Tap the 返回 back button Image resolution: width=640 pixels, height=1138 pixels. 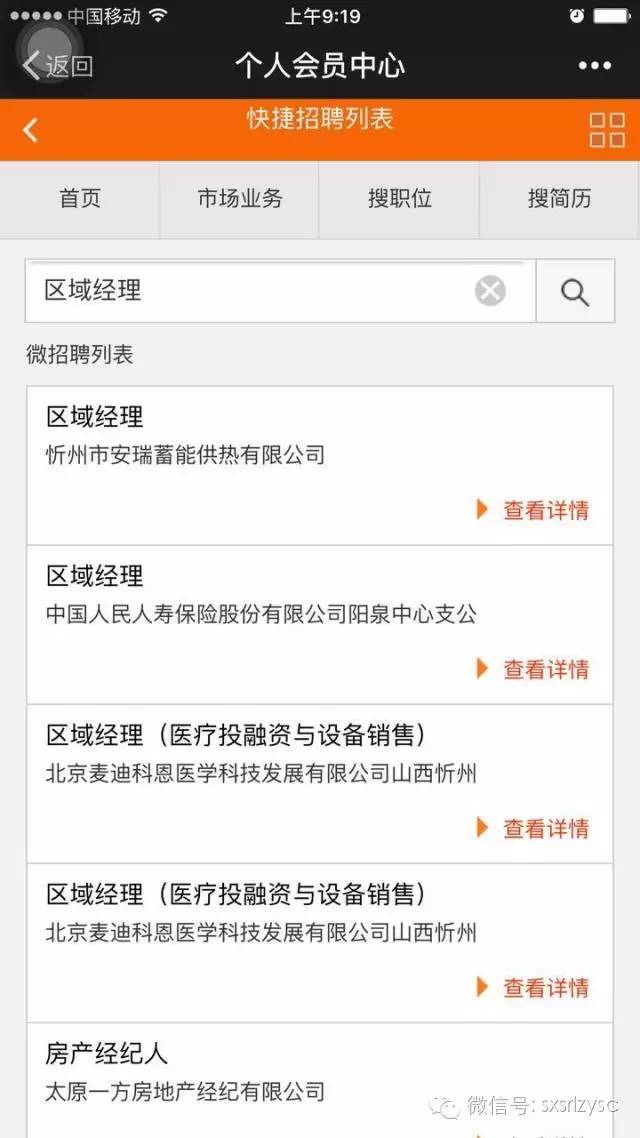click(x=57, y=66)
